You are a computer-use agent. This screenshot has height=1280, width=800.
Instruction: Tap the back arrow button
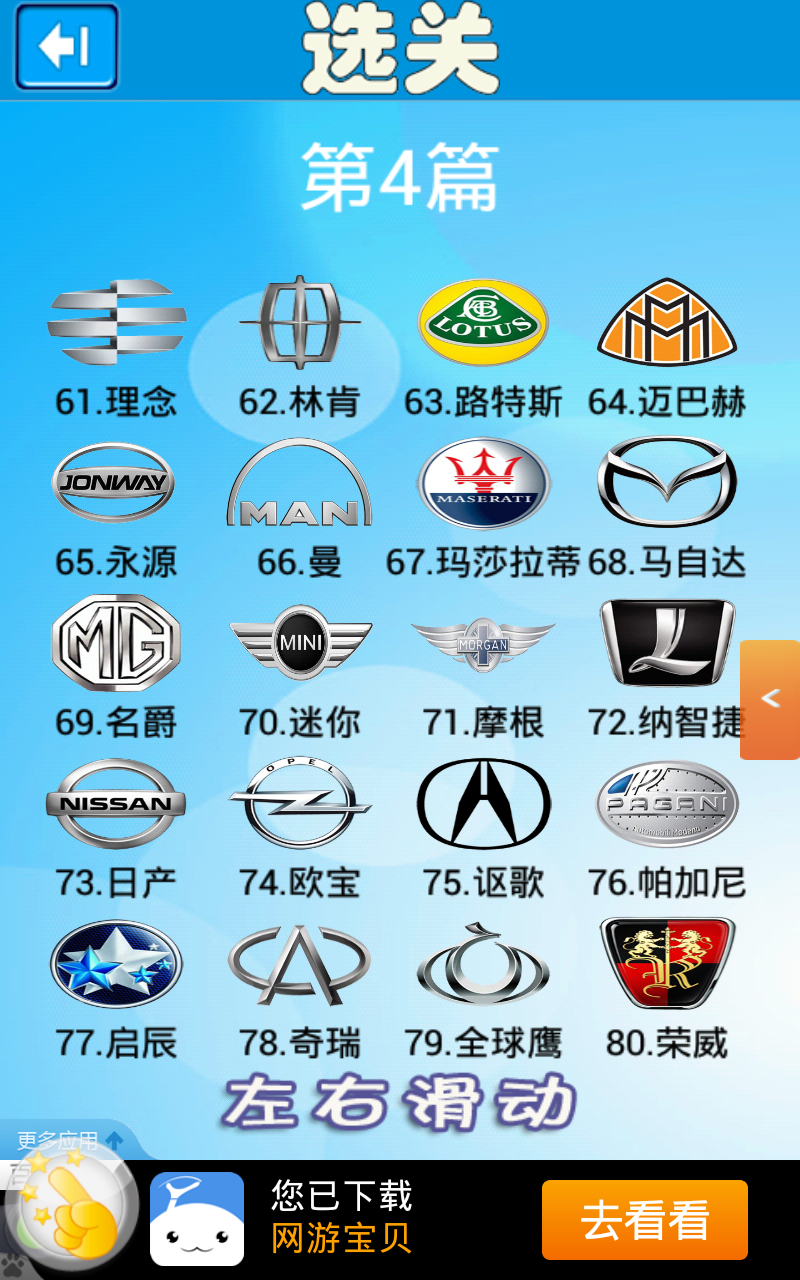pos(66,47)
